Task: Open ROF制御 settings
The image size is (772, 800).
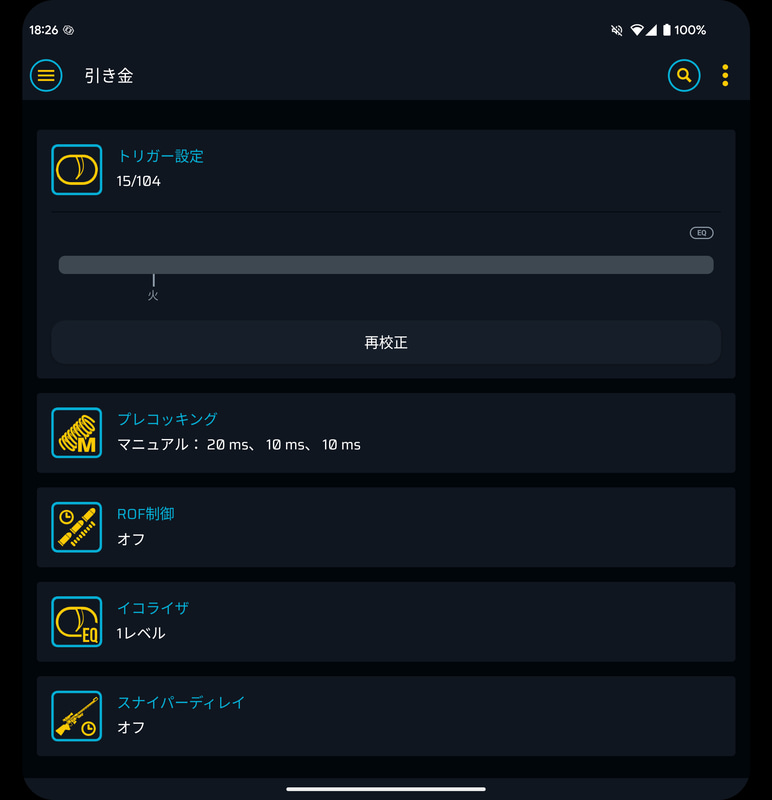Action: [386, 527]
